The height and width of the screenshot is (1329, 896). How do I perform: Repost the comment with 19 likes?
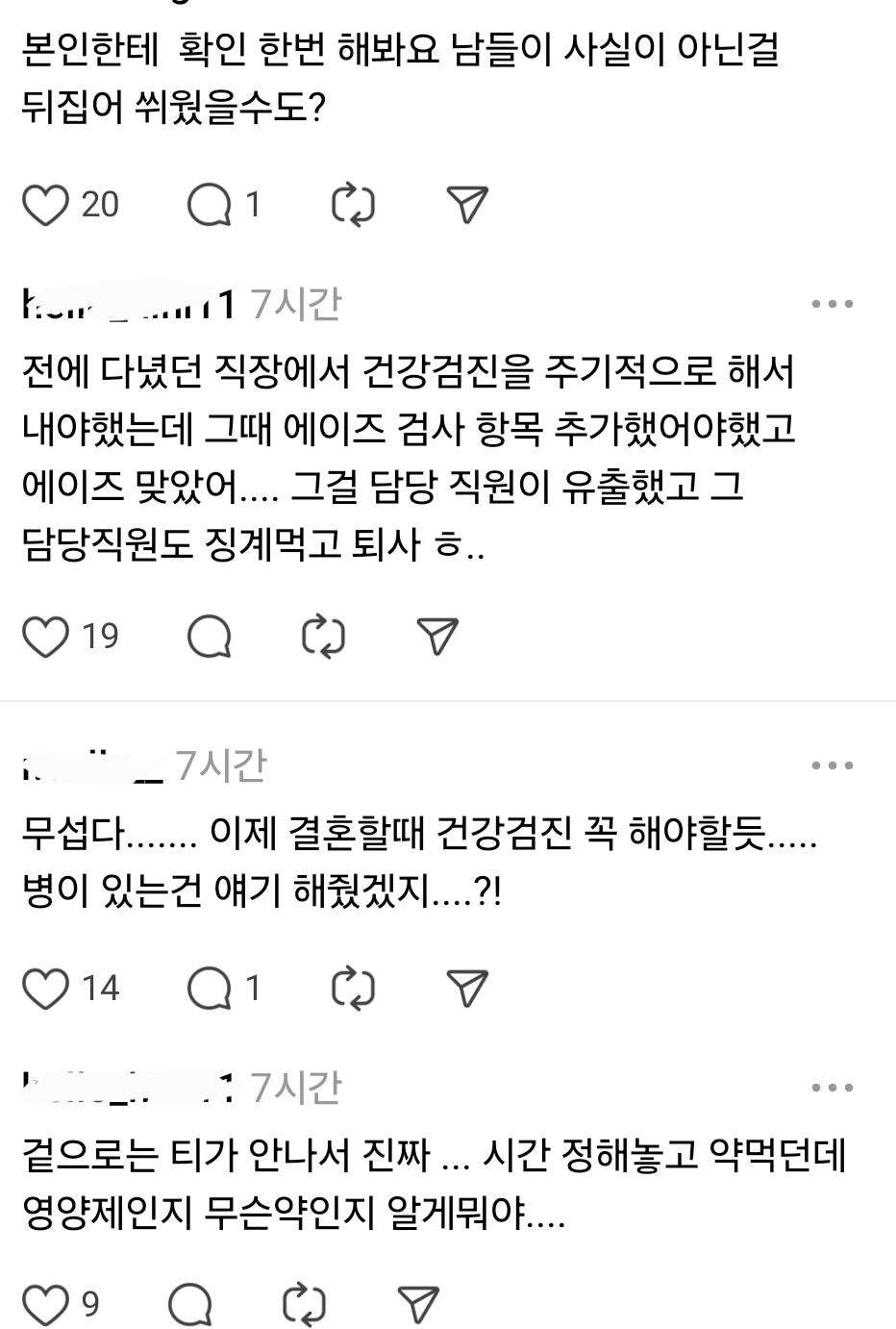tap(323, 637)
